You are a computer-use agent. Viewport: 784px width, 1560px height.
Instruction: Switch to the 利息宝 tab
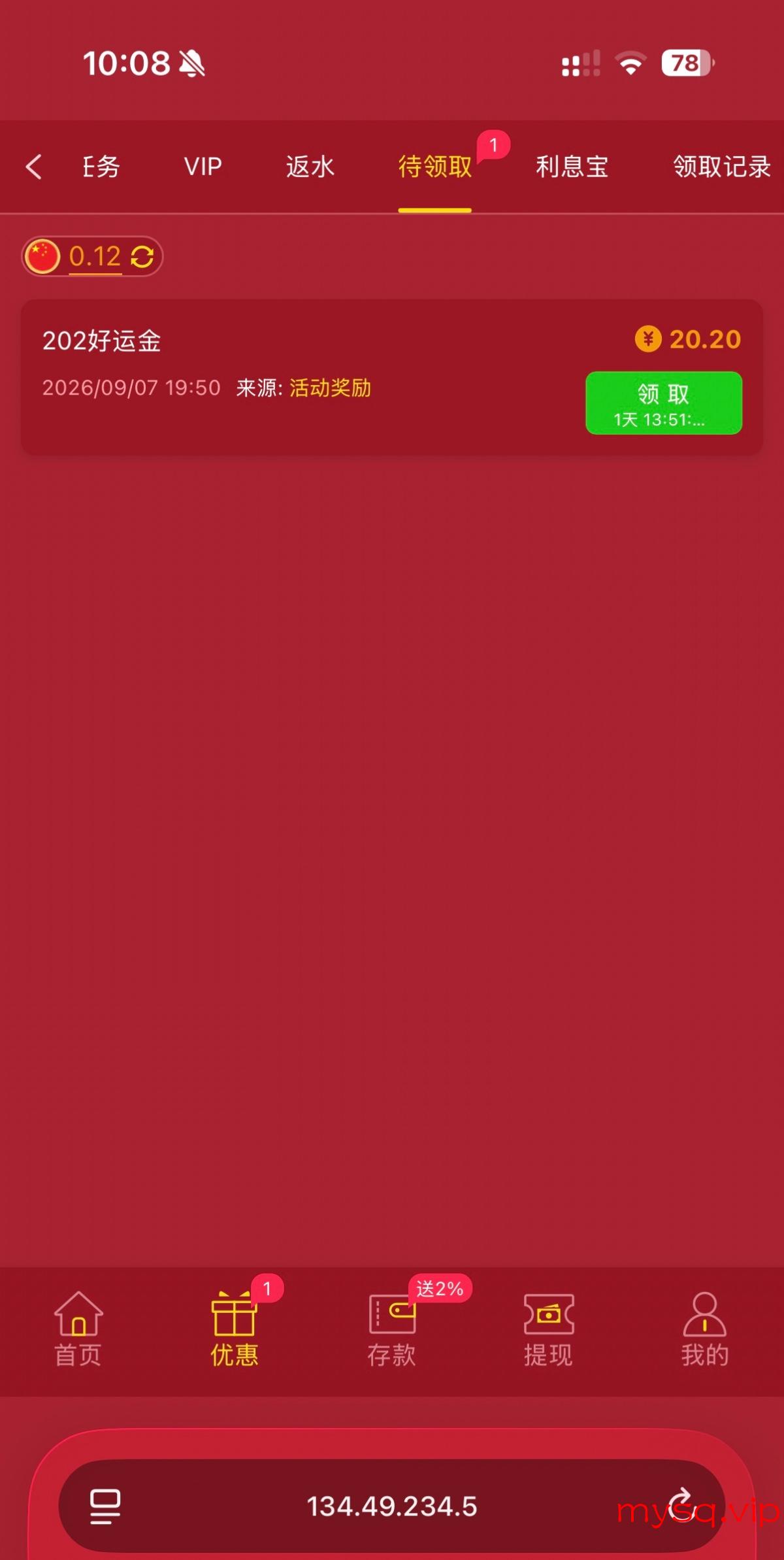[x=572, y=167]
